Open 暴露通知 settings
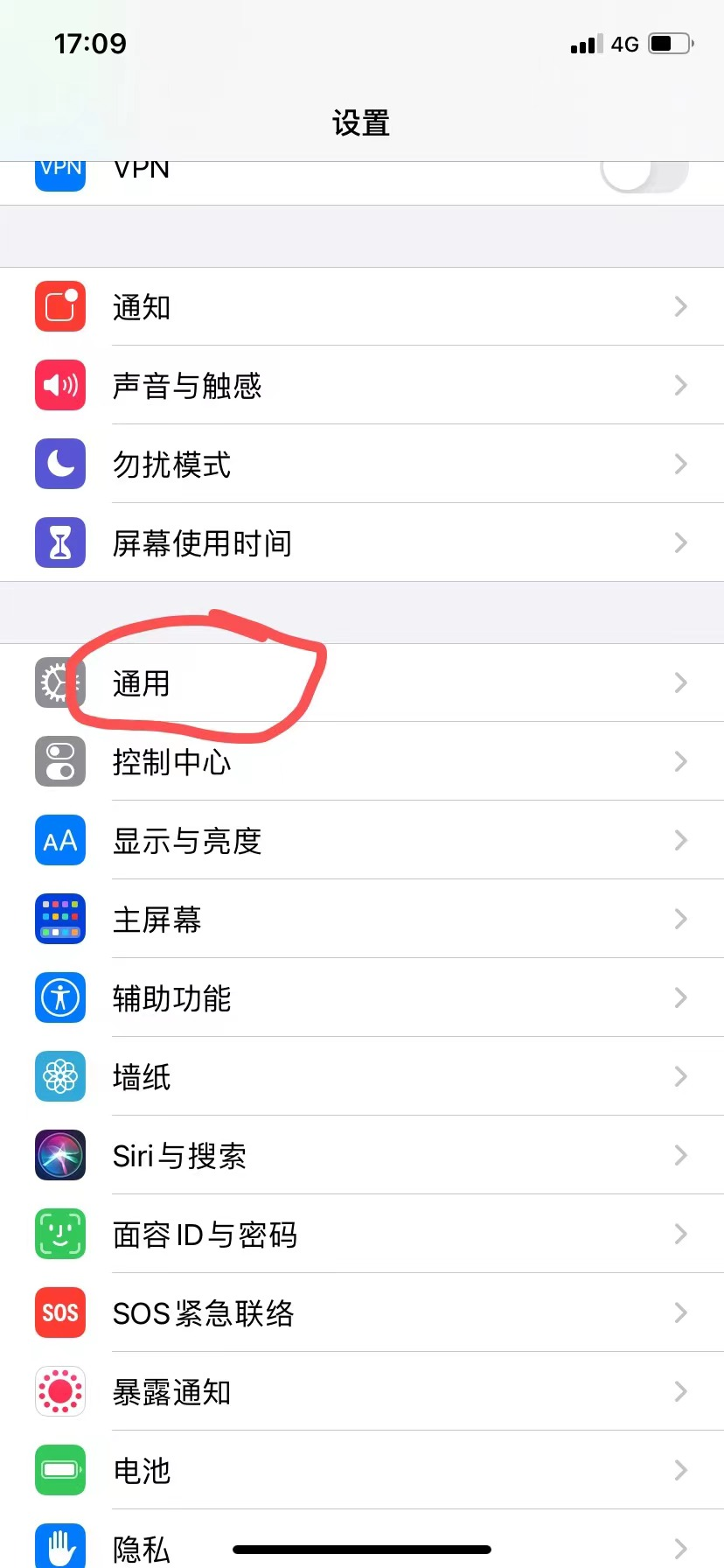The image size is (724, 1568). pos(362,1392)
